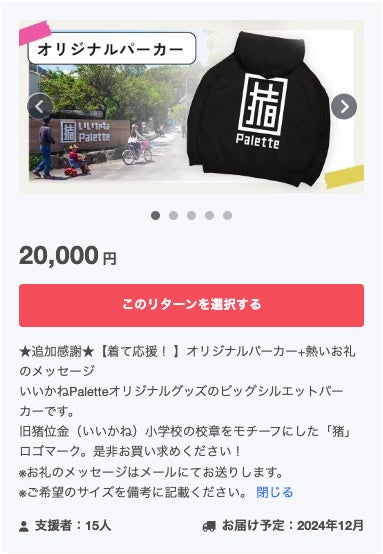The image size is (383, 554).
Task: Show the previous carousel image
Action: click(x=40, y=106)
